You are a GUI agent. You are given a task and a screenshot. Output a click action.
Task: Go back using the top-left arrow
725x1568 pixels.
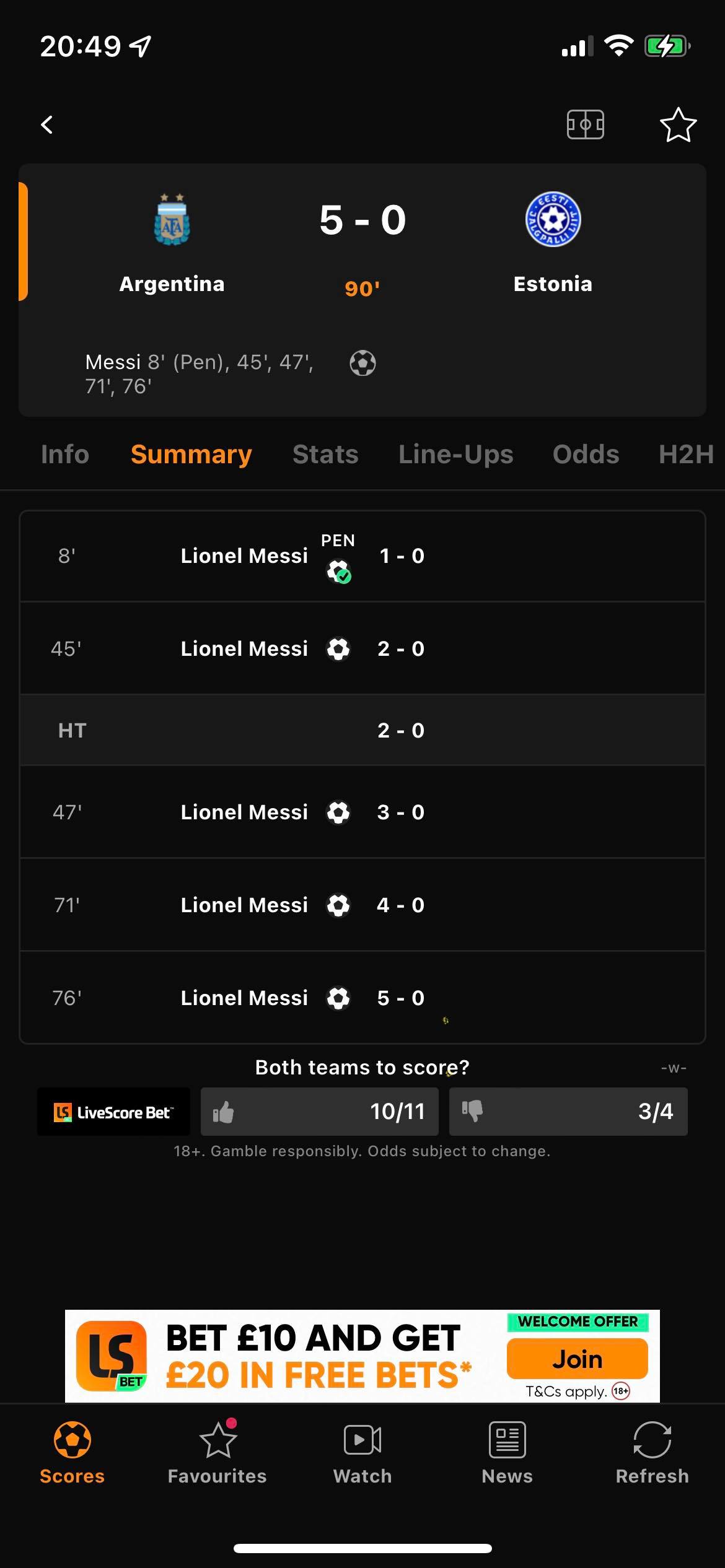[47, 124]
